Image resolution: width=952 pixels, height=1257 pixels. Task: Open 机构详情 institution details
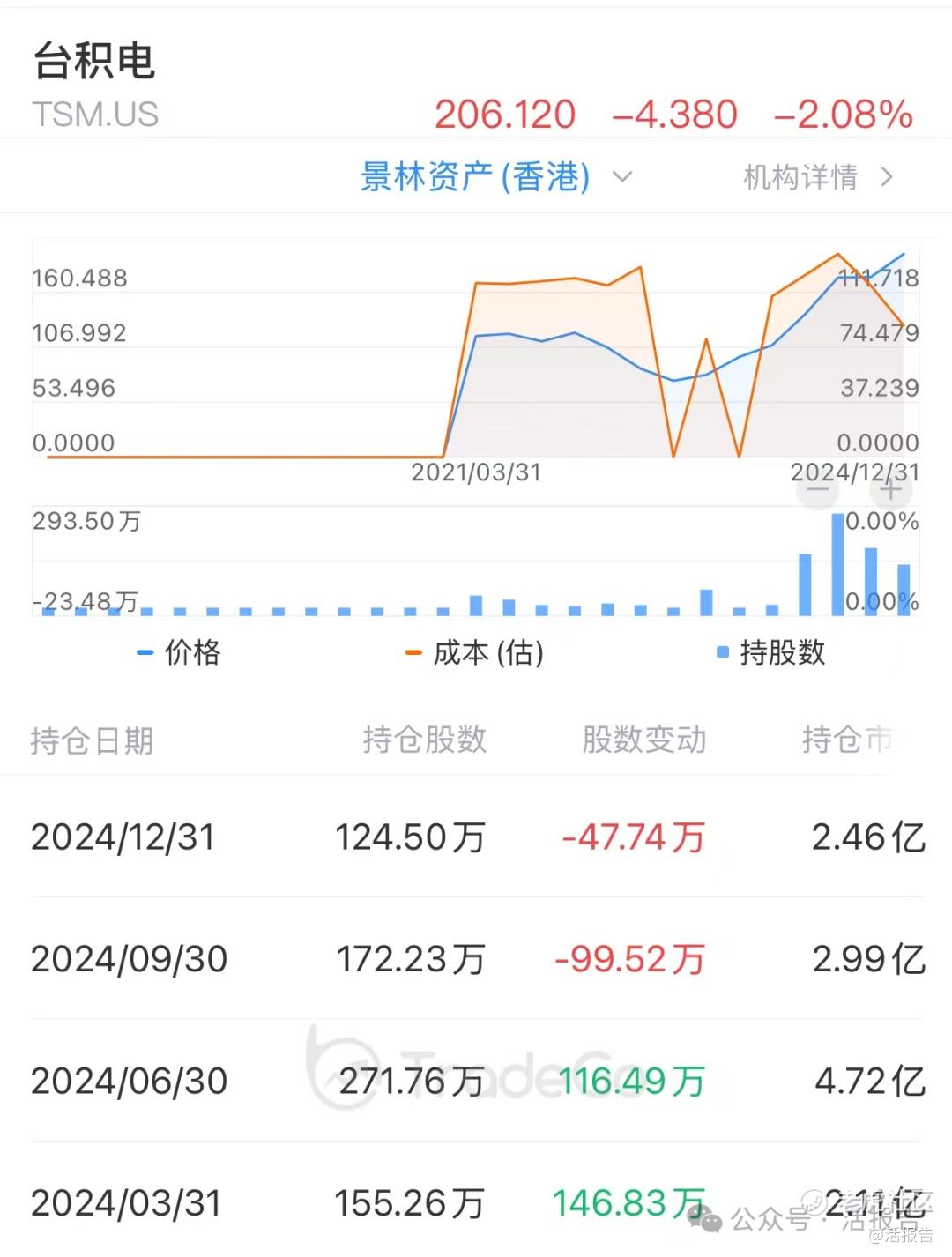click(x=817, y=177)
